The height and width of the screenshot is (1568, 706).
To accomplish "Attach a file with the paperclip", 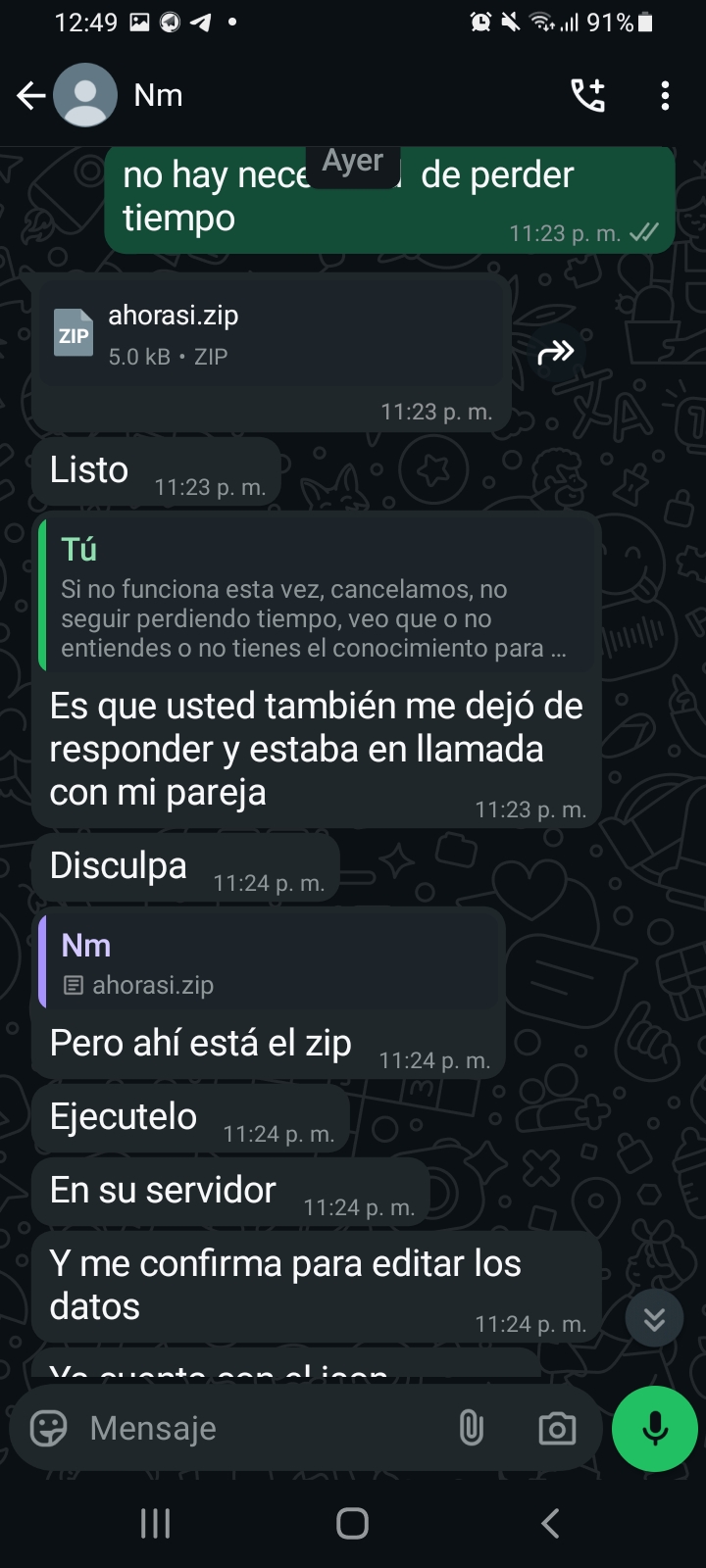I will click(472, 1428).
